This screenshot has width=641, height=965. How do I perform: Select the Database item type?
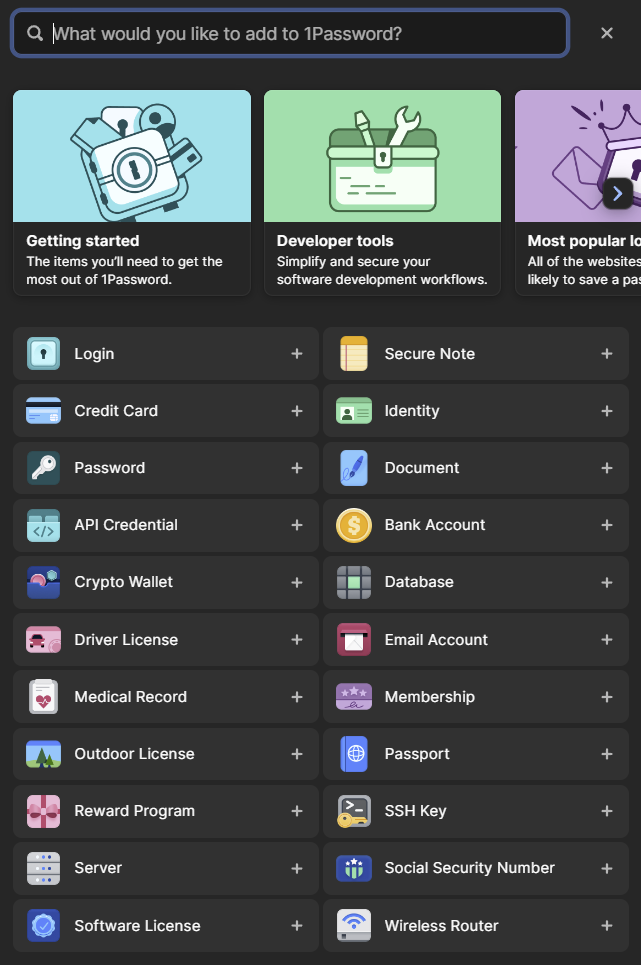coord(475,582)
